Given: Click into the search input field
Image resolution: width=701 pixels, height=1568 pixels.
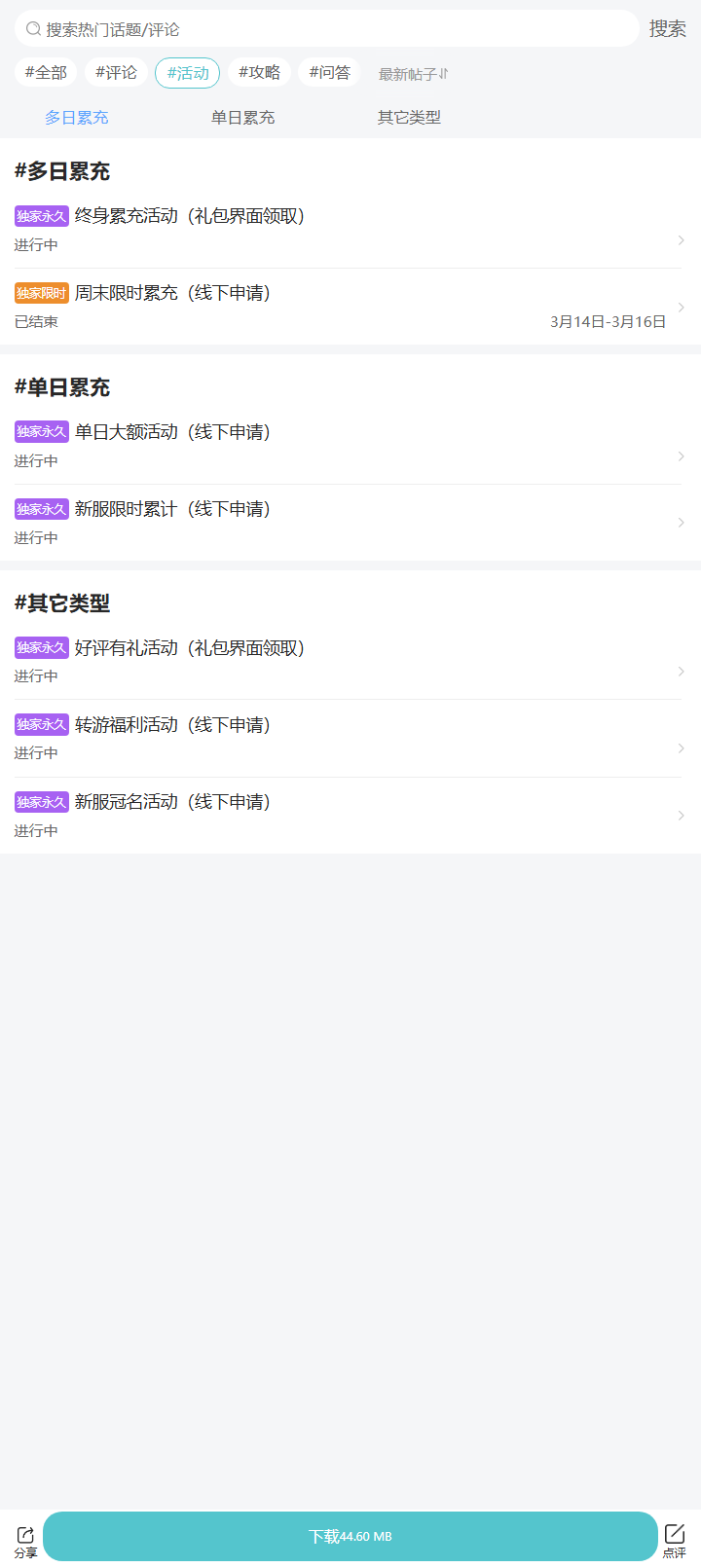Looking at the screenshot, I should point(292,29).
